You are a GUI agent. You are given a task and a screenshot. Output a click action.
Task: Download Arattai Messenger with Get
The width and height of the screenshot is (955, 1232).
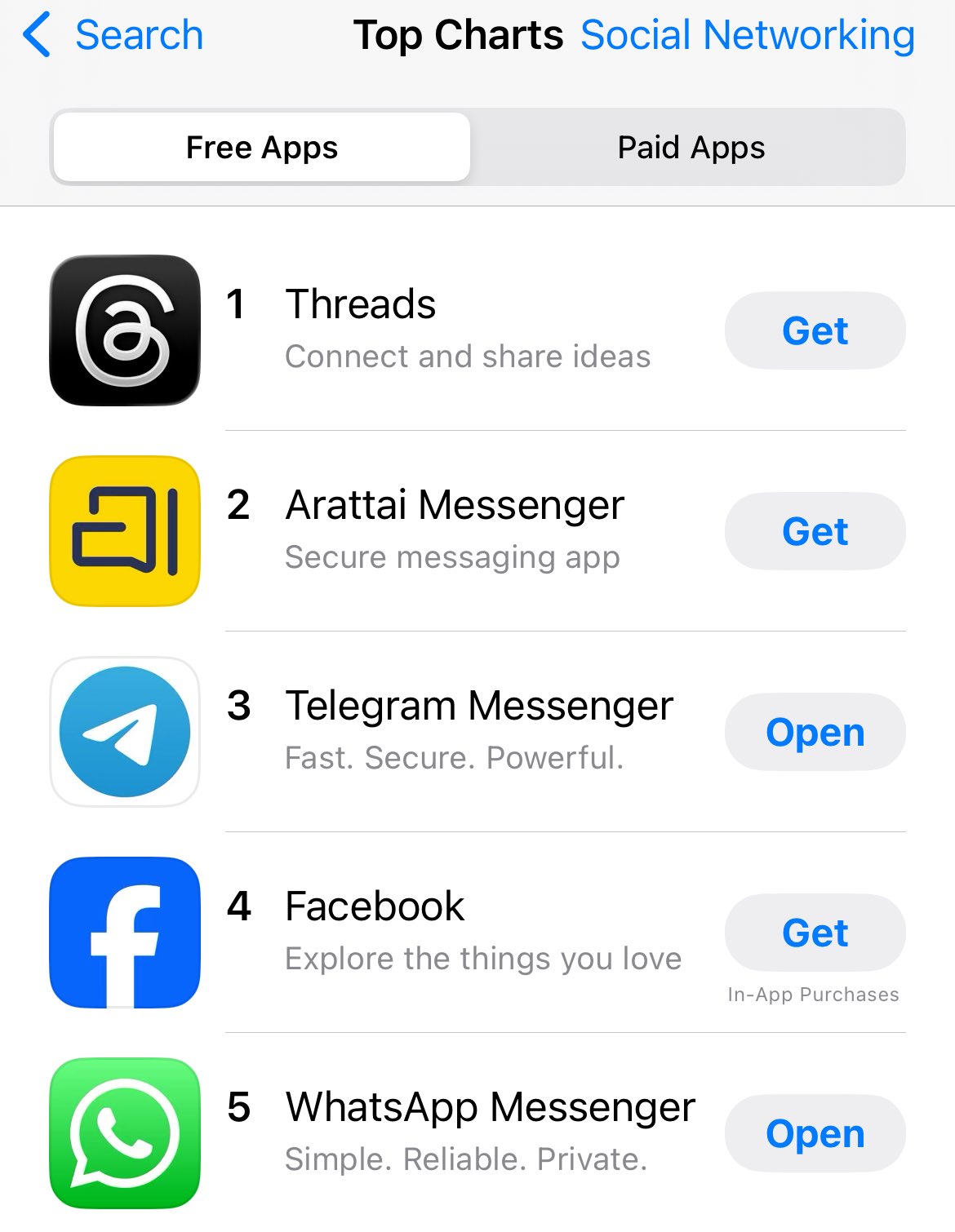pos(815,531)
